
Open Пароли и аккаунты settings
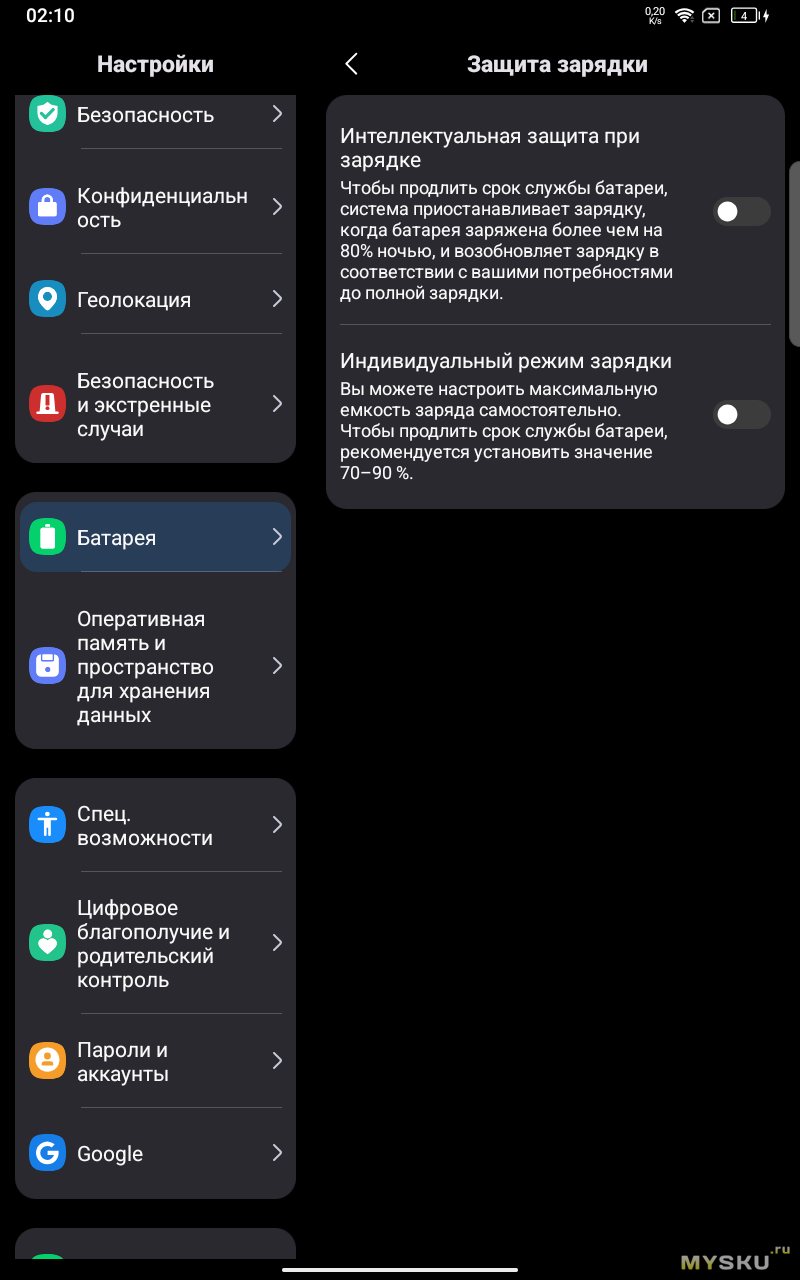click(155, 1061)
